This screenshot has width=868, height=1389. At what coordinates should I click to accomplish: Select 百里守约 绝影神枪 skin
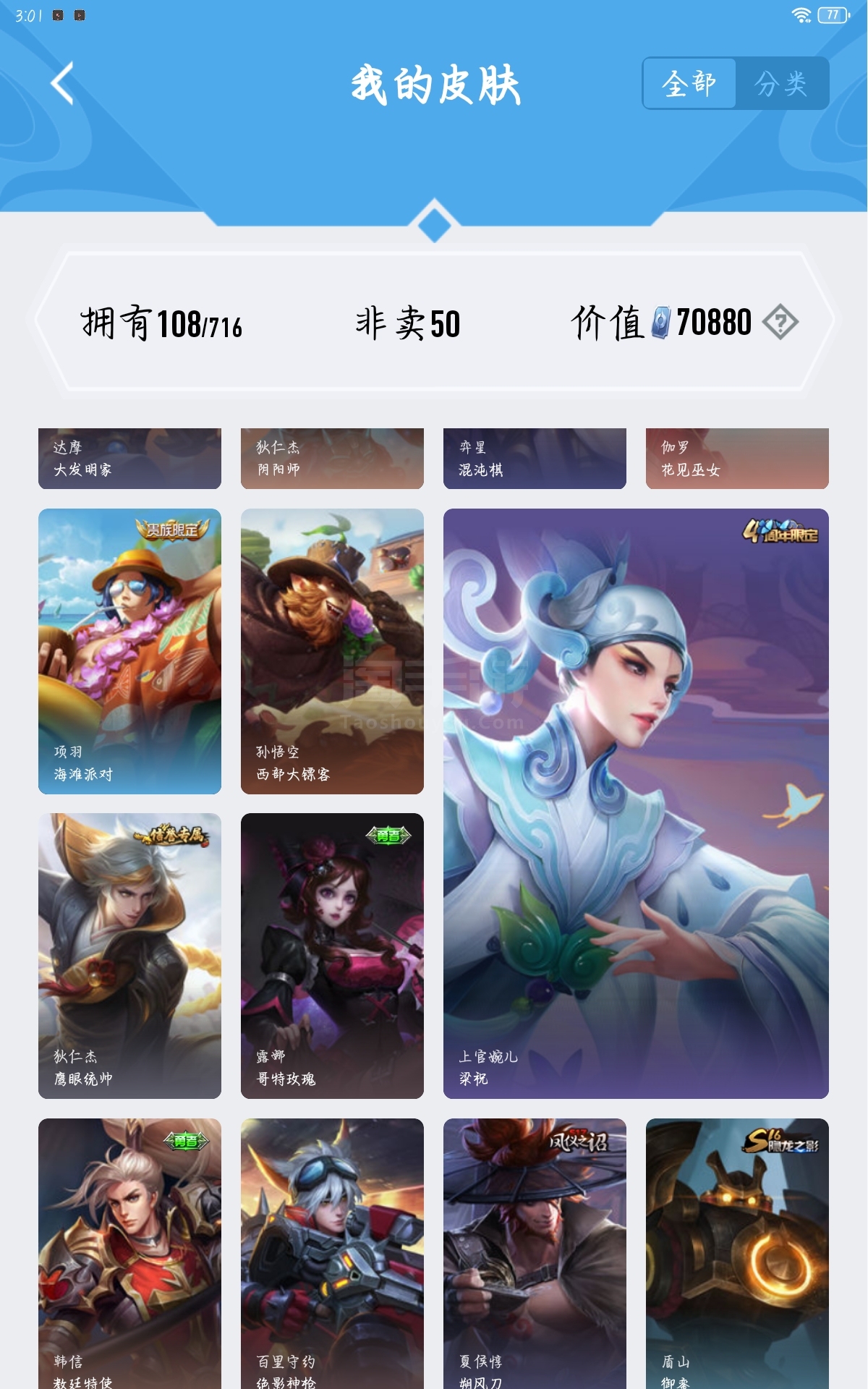click(x=332, y=1253)
